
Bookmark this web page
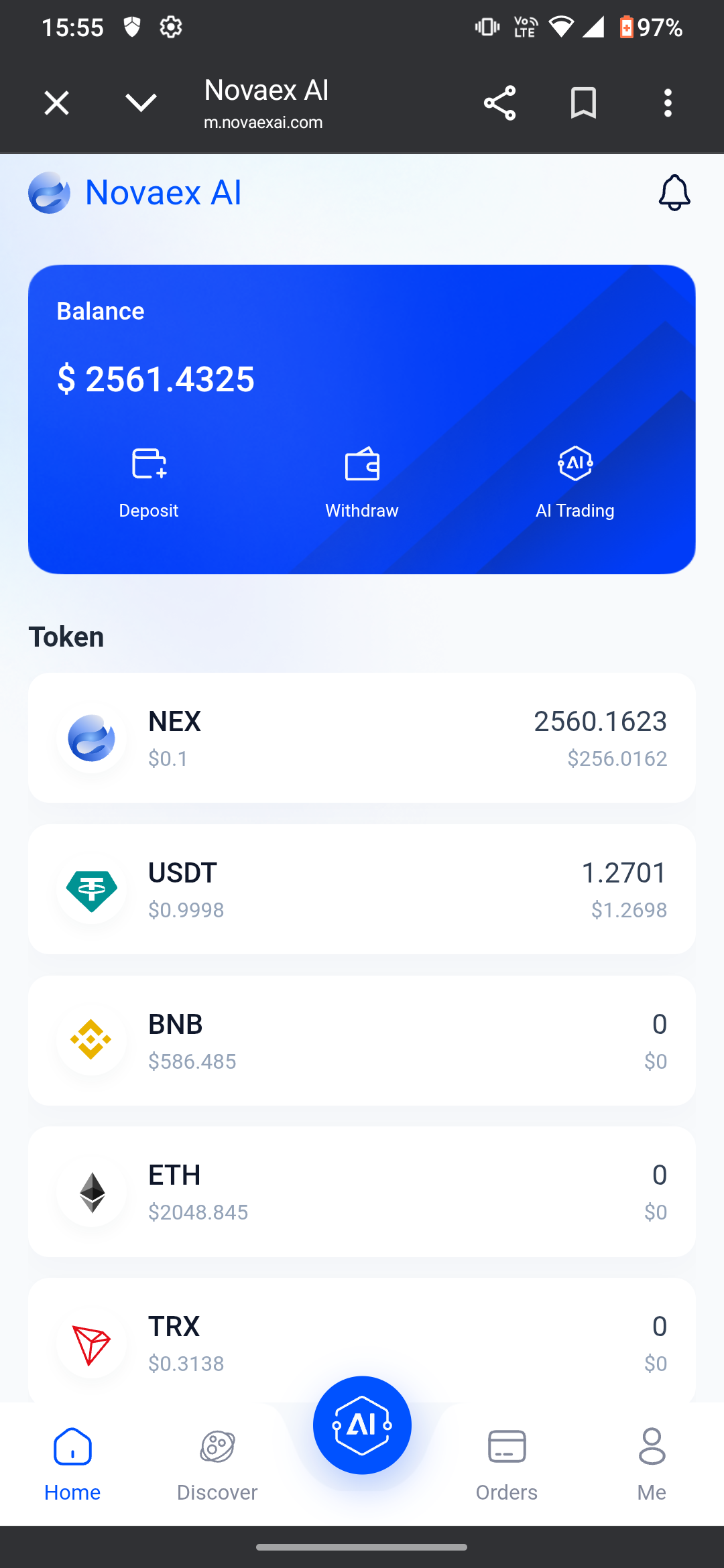pos(583,103)
